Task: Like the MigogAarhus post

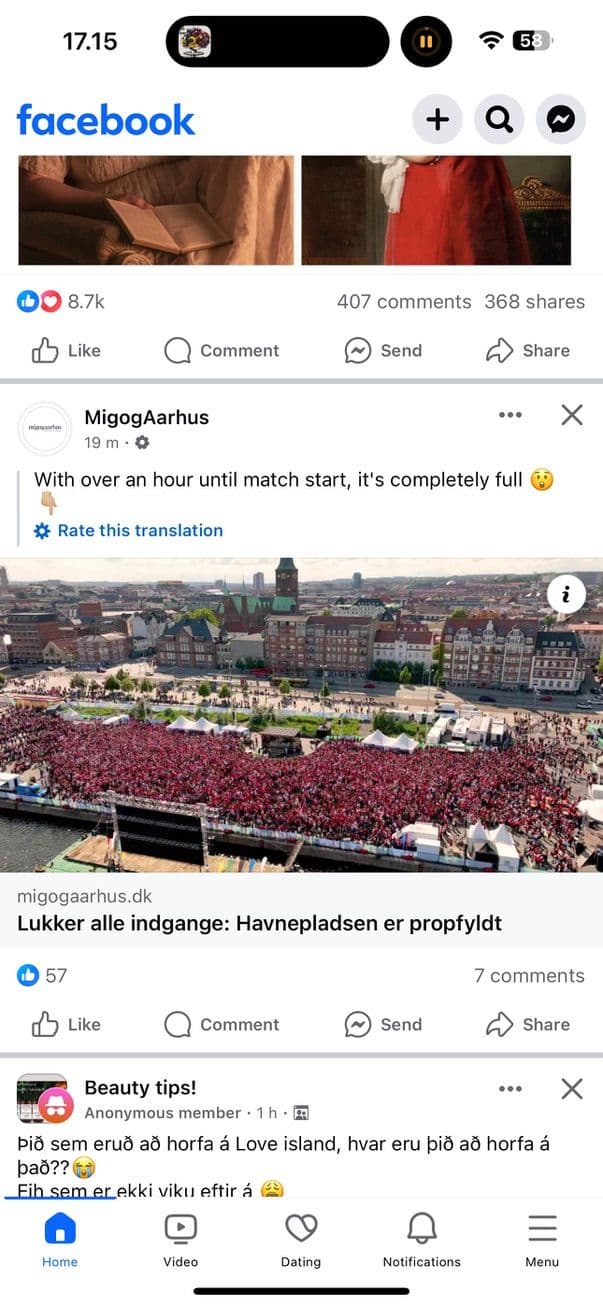Action: pyautogui.click(x=66, y=1024)
